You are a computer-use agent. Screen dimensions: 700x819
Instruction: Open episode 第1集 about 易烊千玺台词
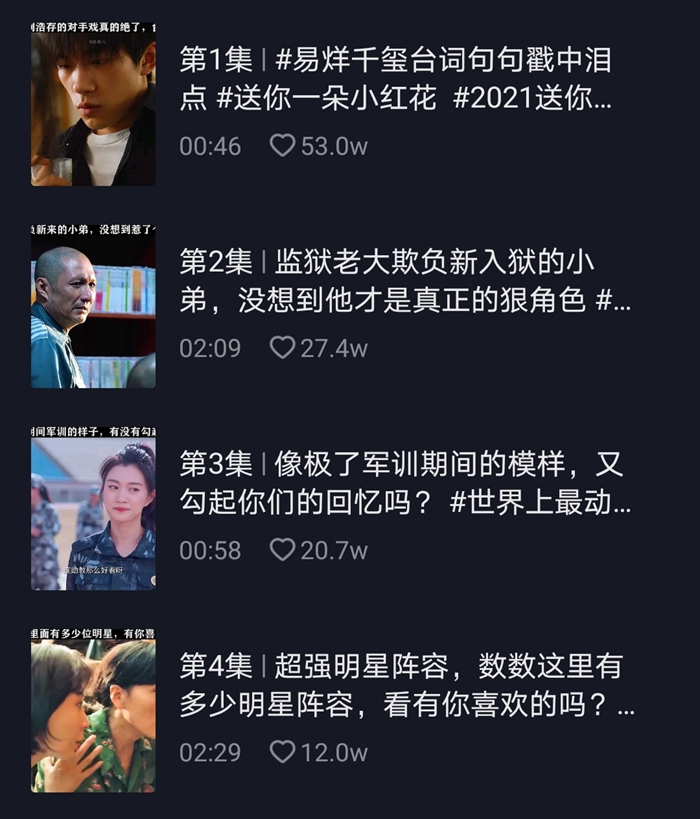394,80
